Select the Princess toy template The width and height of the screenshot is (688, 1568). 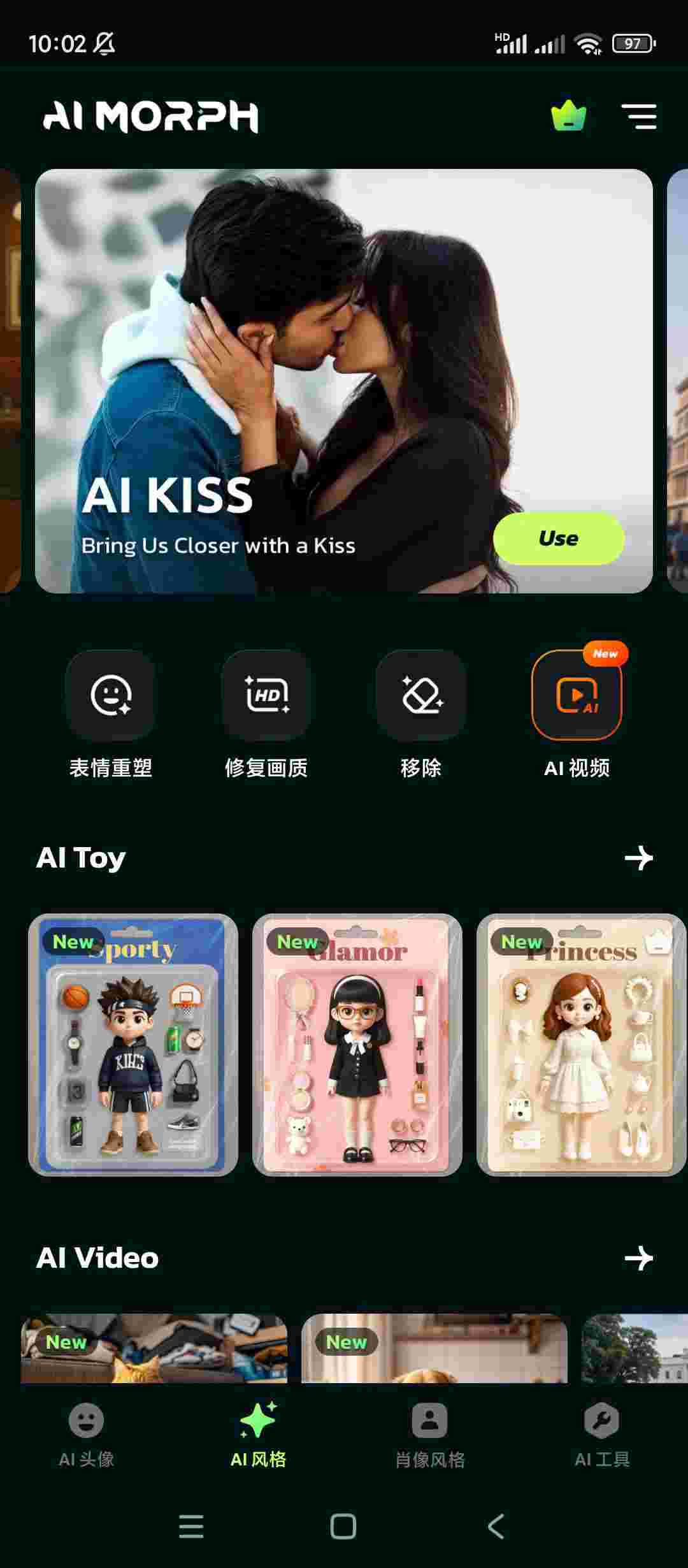(x=581, y=1045)
